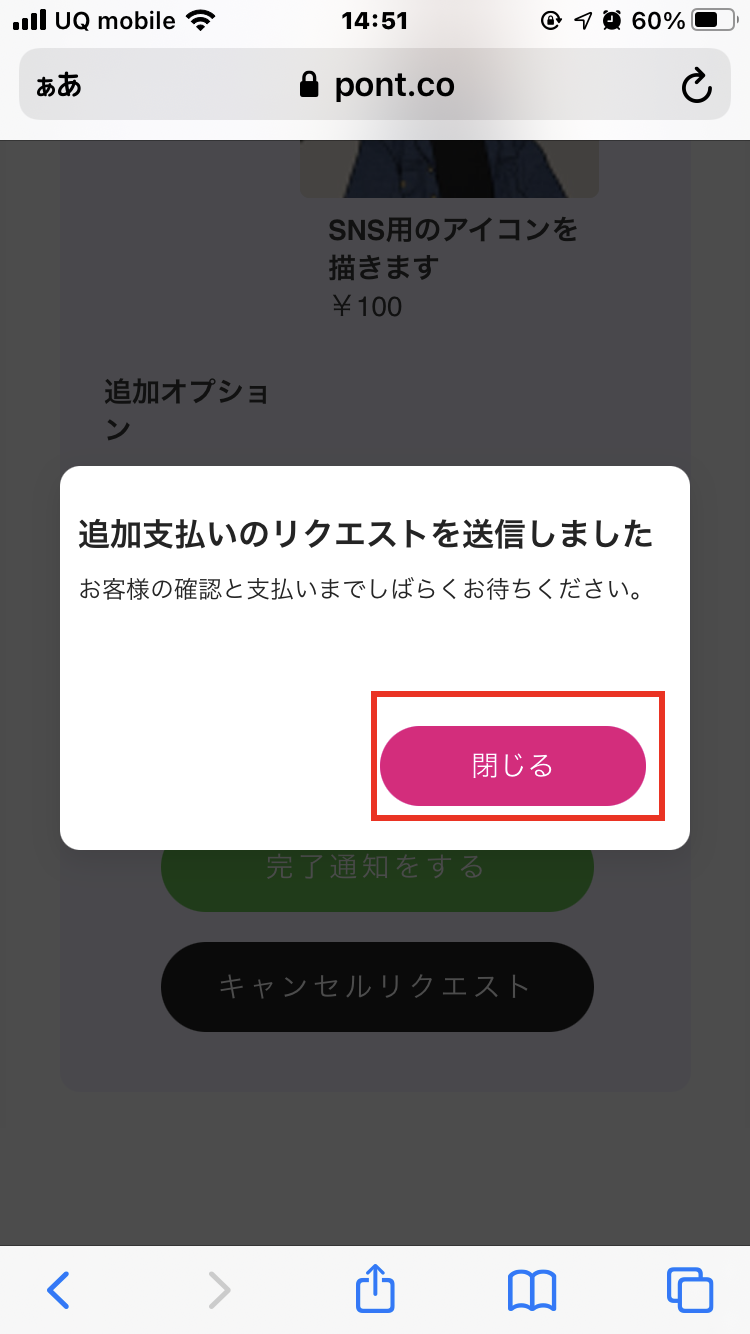750x1334 pixels.
Task: Reload the page in Safari
Action: (696, 86)
